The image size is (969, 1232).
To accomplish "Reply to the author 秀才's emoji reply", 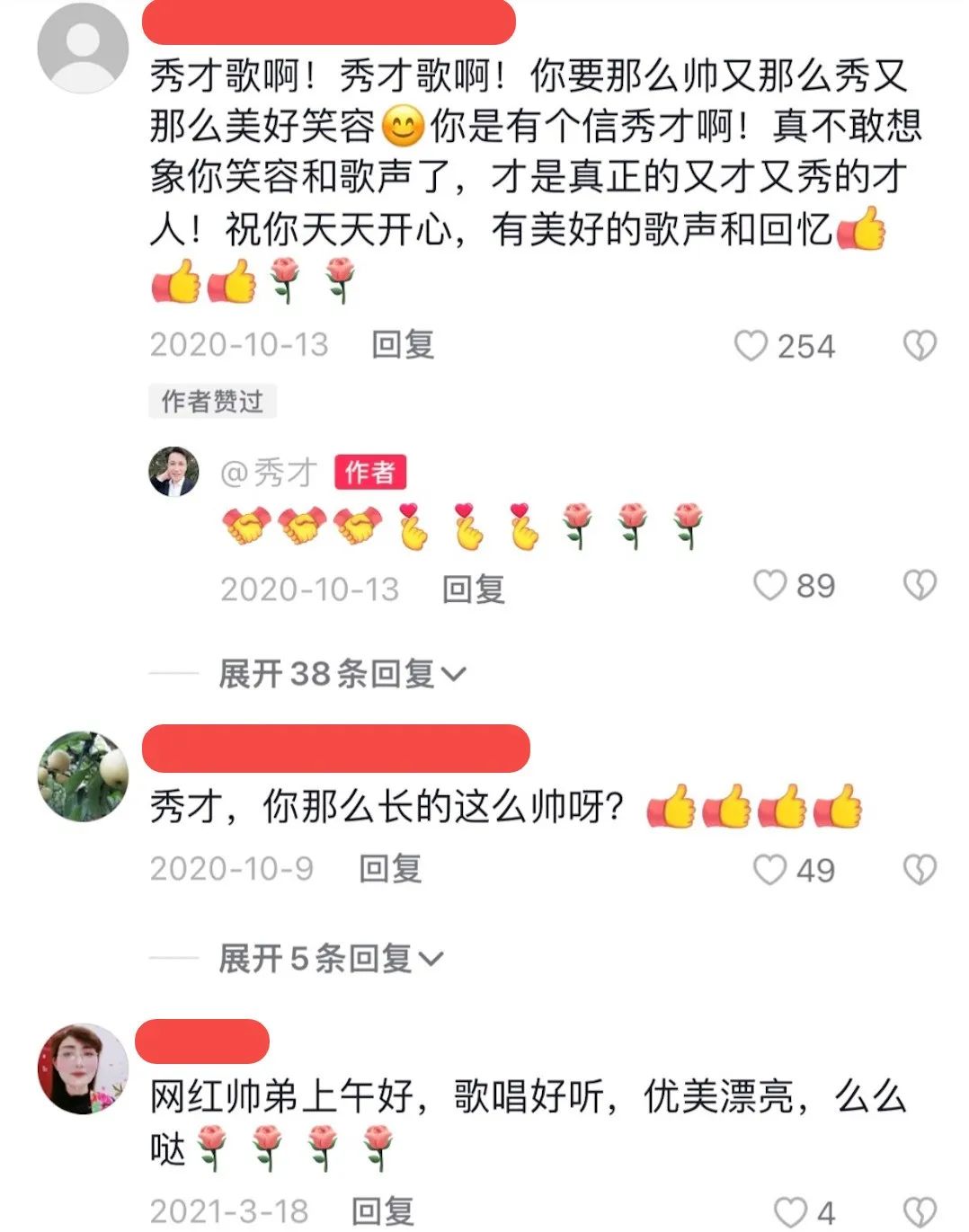I will click(473, 589).
